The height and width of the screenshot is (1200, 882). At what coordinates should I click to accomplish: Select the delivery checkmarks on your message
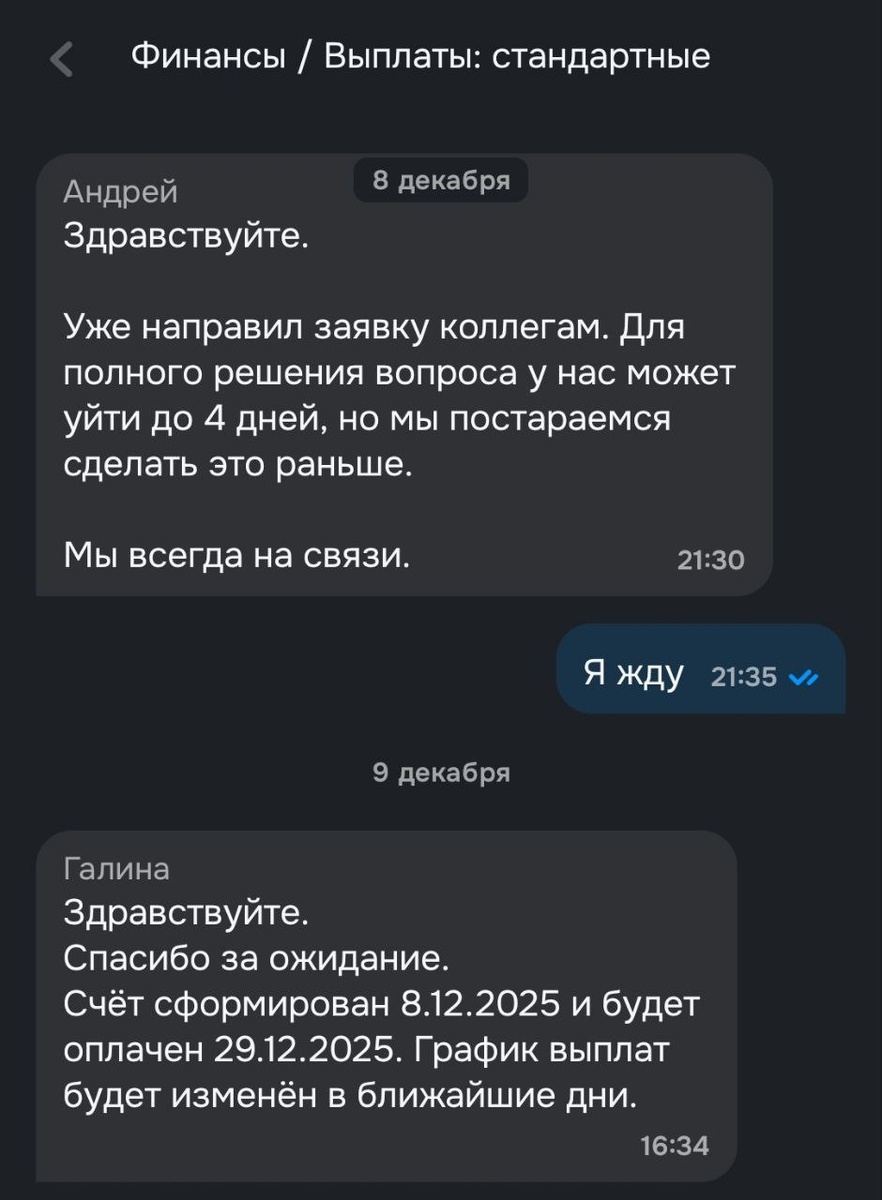804,676
